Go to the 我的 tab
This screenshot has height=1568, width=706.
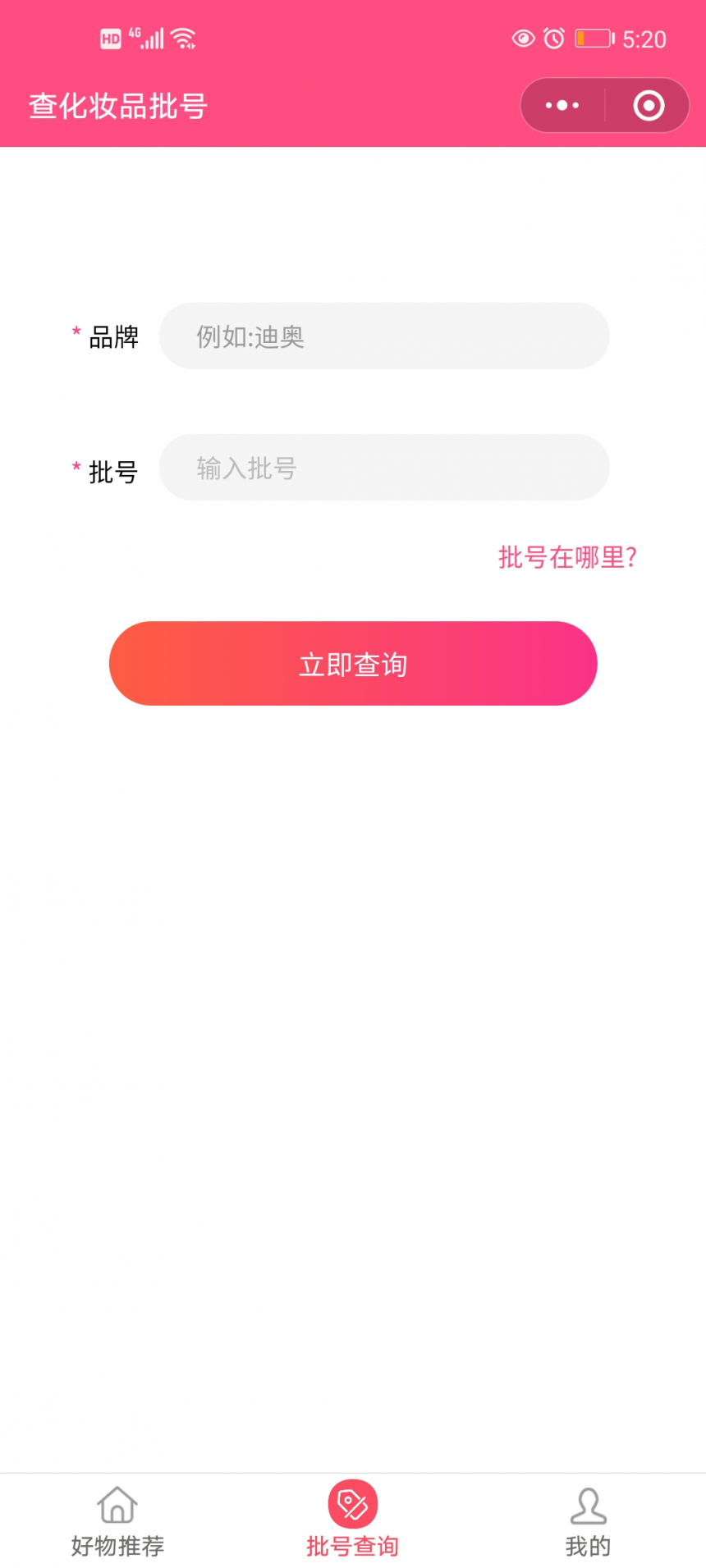click(x=589, y=1522)
